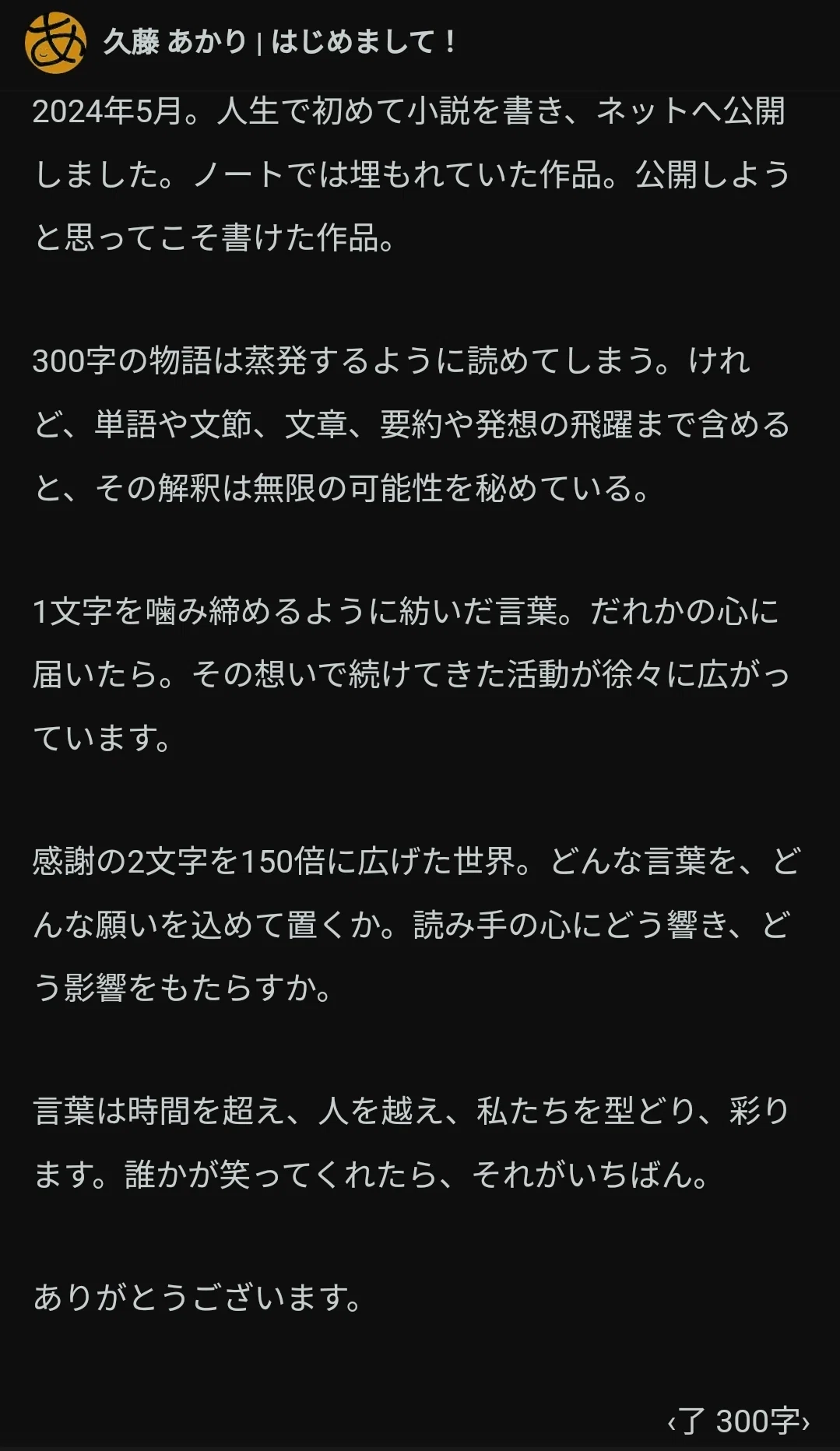Open 久藤 あかり's profile avatar
The width and height of the screenshot is (840, 1451).
pyautogui.click(x=55, y=43)
